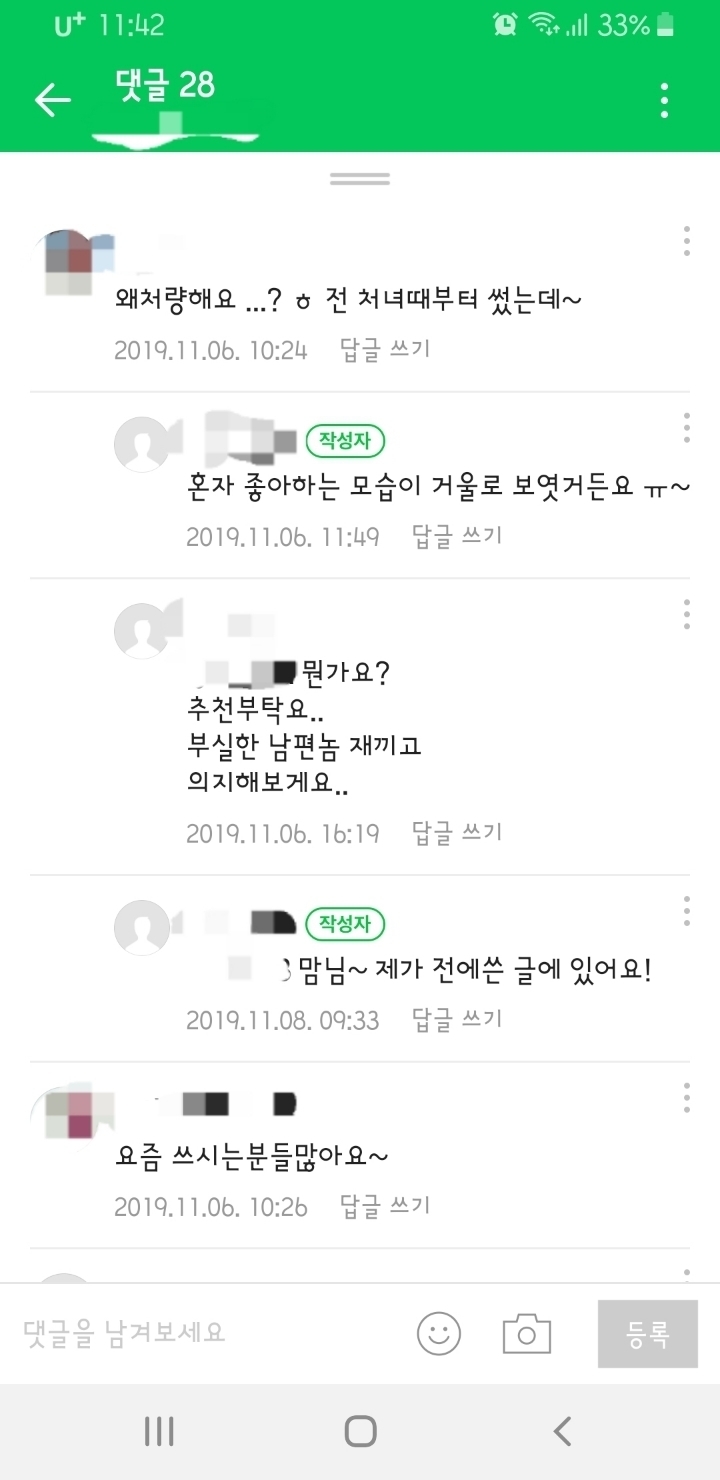This screenshot has width=720, height=1480.
Task: Open options for the 09:33 author reply
Action: (686, 910)
